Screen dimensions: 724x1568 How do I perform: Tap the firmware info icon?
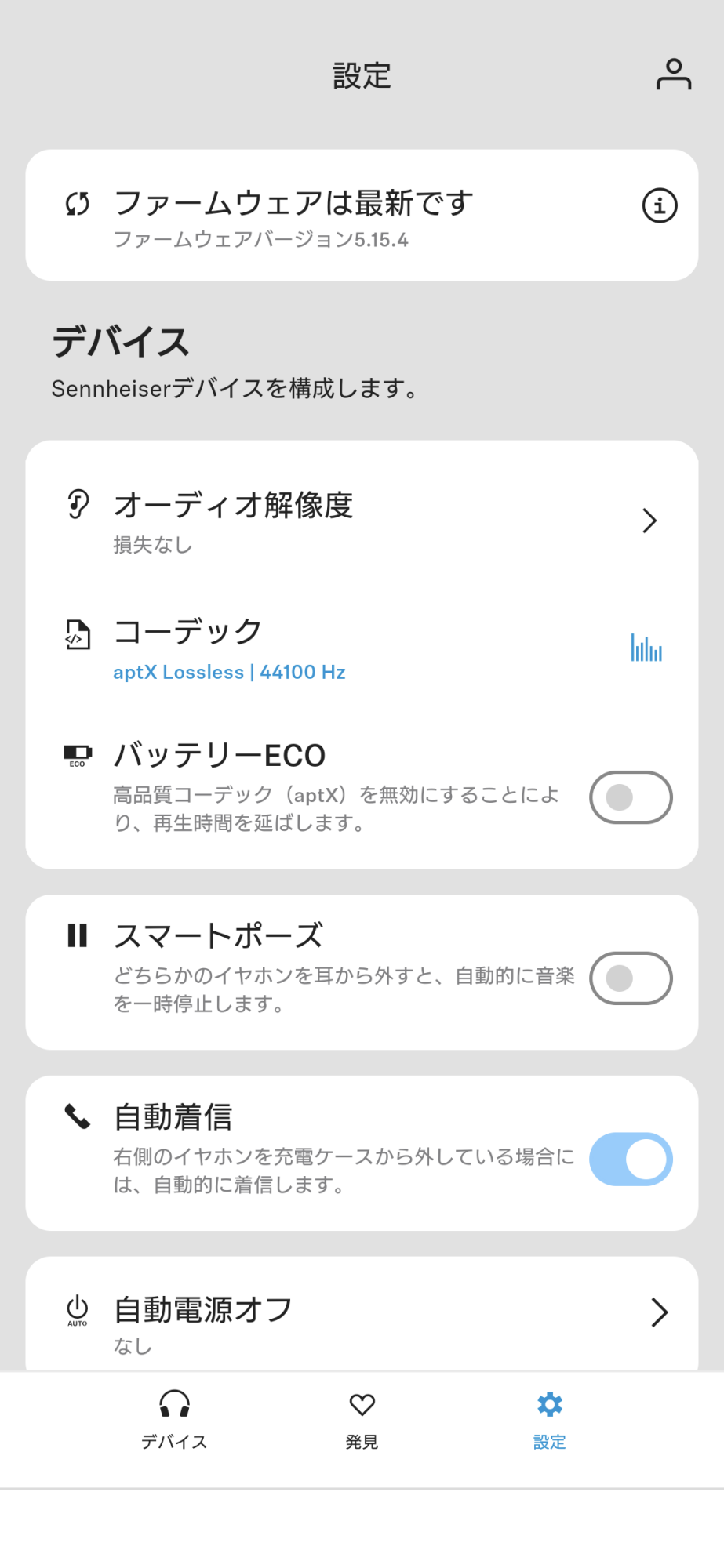pos(659,206)
